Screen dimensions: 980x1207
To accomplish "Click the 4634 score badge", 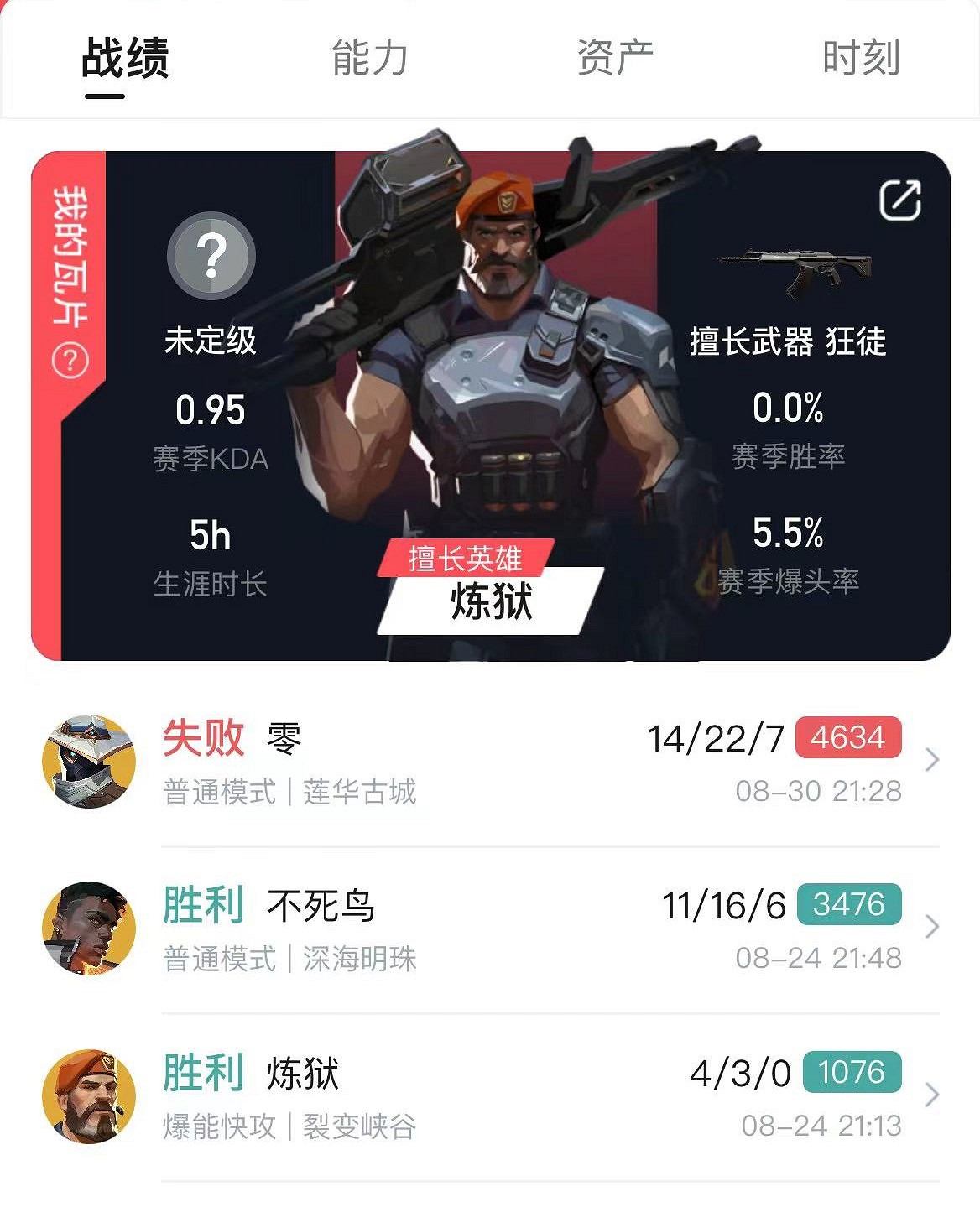I will pos(847,739).
